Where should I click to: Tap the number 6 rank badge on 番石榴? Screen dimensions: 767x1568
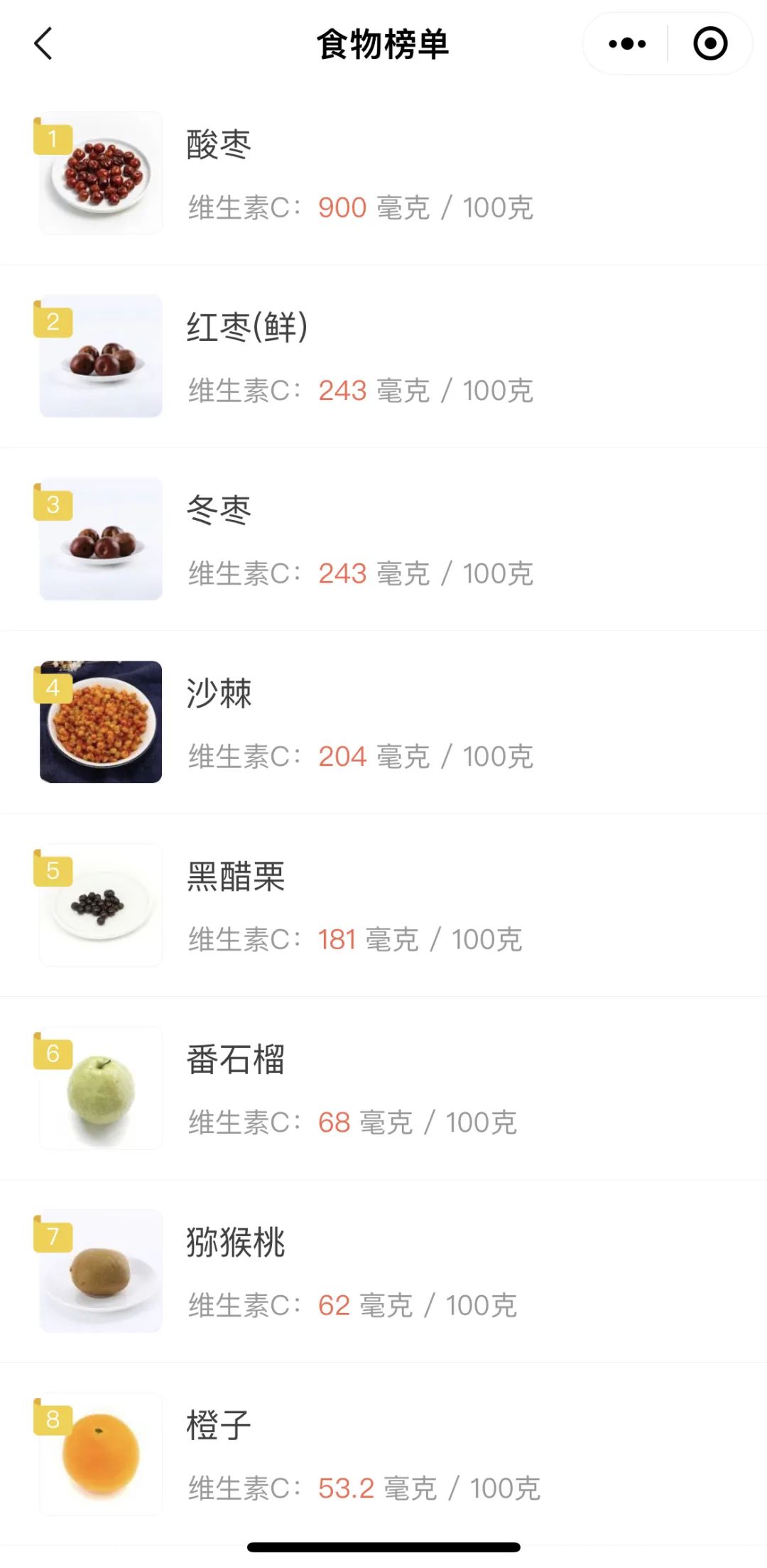click(54, 1053)
